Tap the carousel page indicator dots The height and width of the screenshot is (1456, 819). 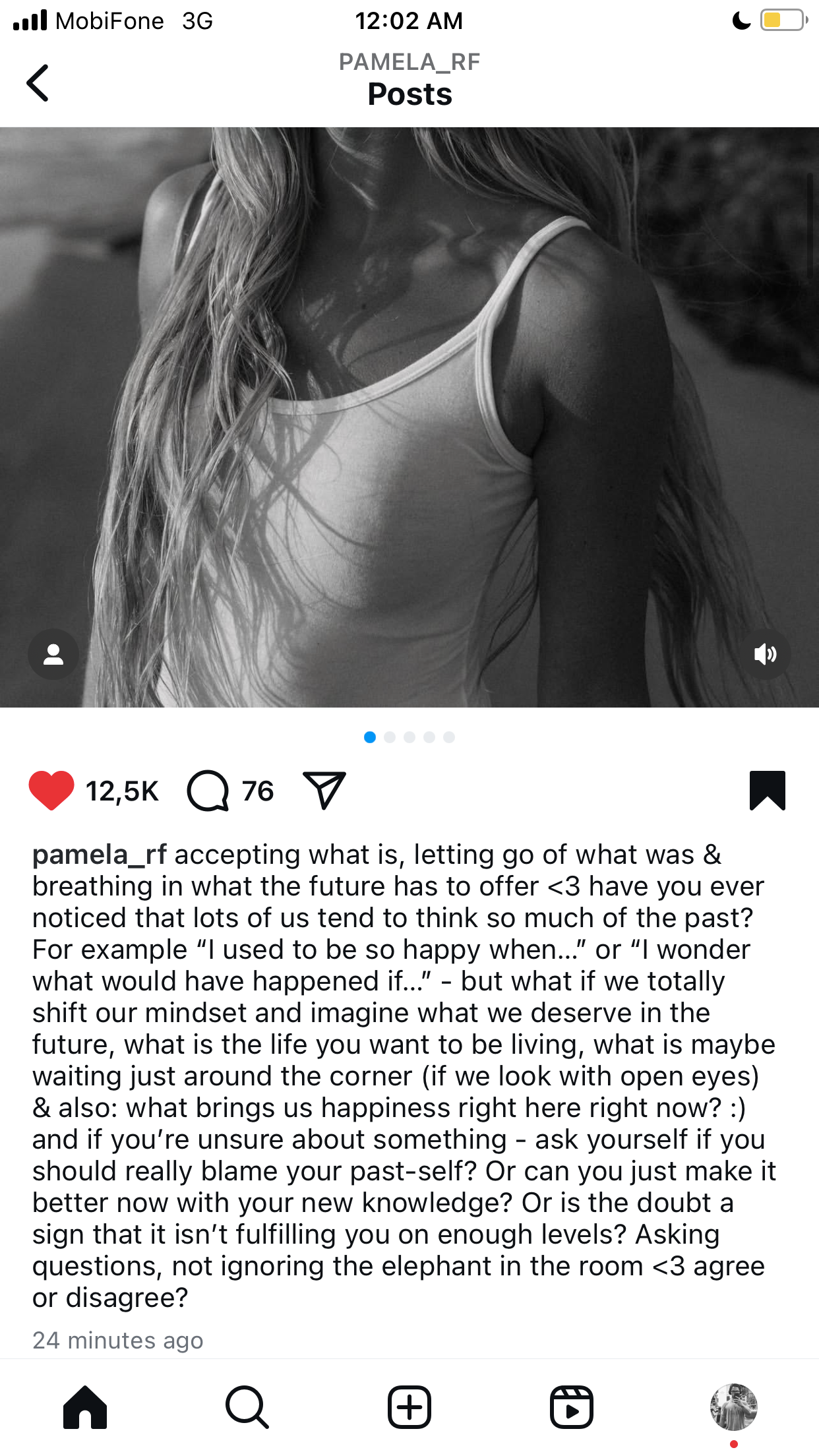click(x=409, y=737)
